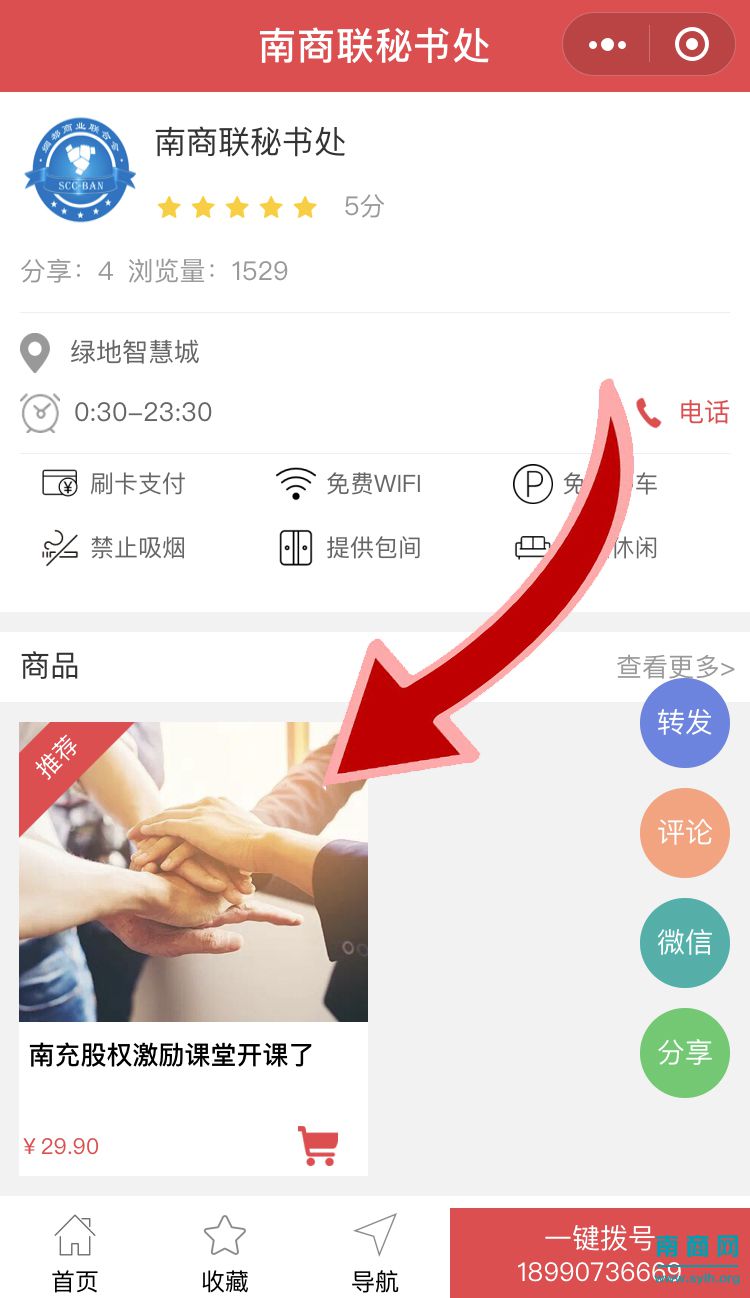The image size is (750, 1298).
Task: Tap the green 分享 floating button
Action: [685, 1053]
